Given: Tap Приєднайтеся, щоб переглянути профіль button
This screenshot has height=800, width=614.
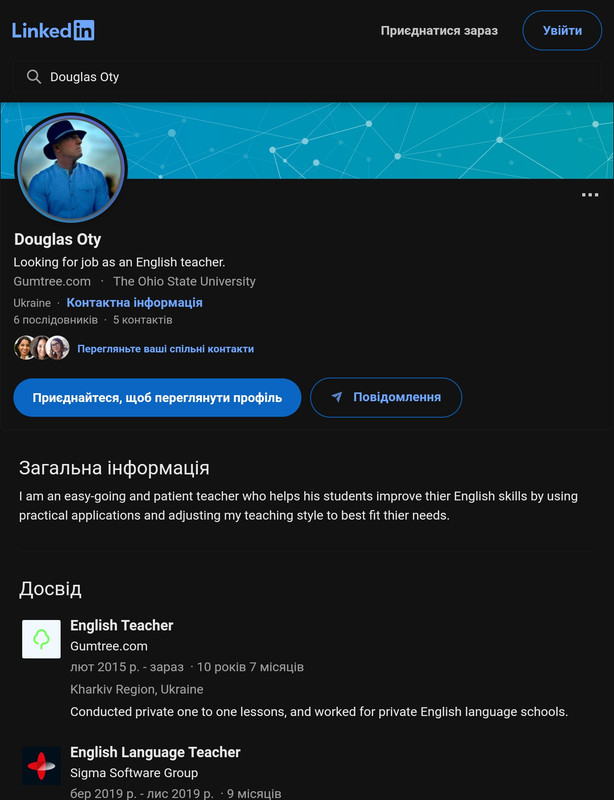Looking at the screenshot, I should 157,397.
